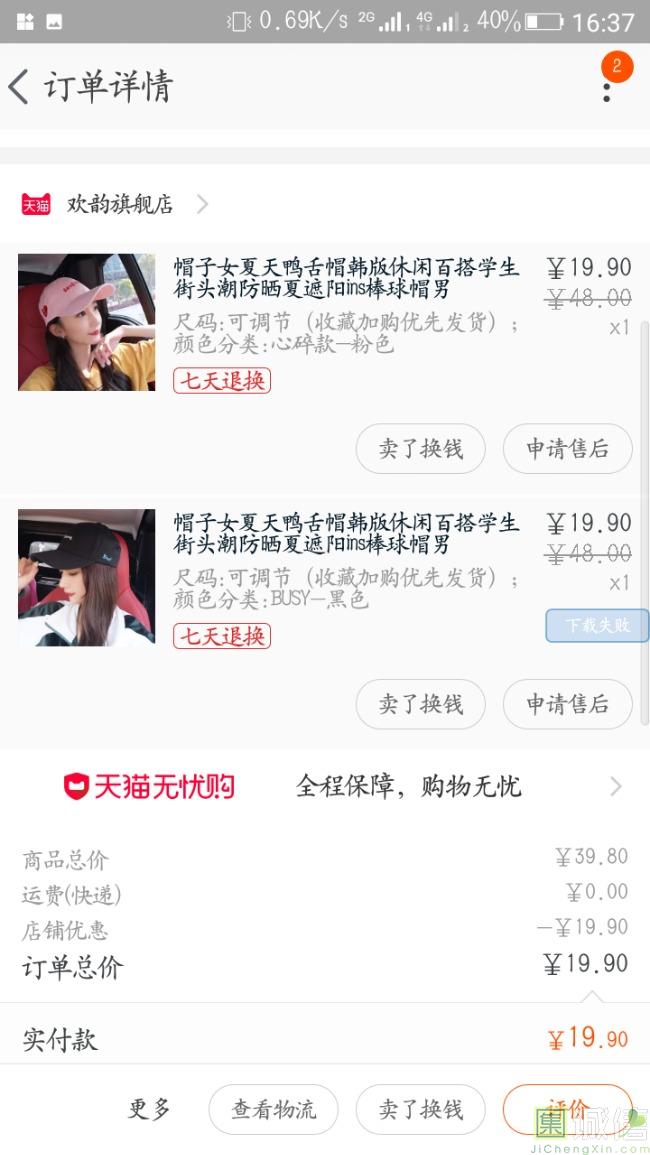This screenshot has height=1155, width=650.
Task: Tap 更多 for more order actions
Action: coord(149,1109)
